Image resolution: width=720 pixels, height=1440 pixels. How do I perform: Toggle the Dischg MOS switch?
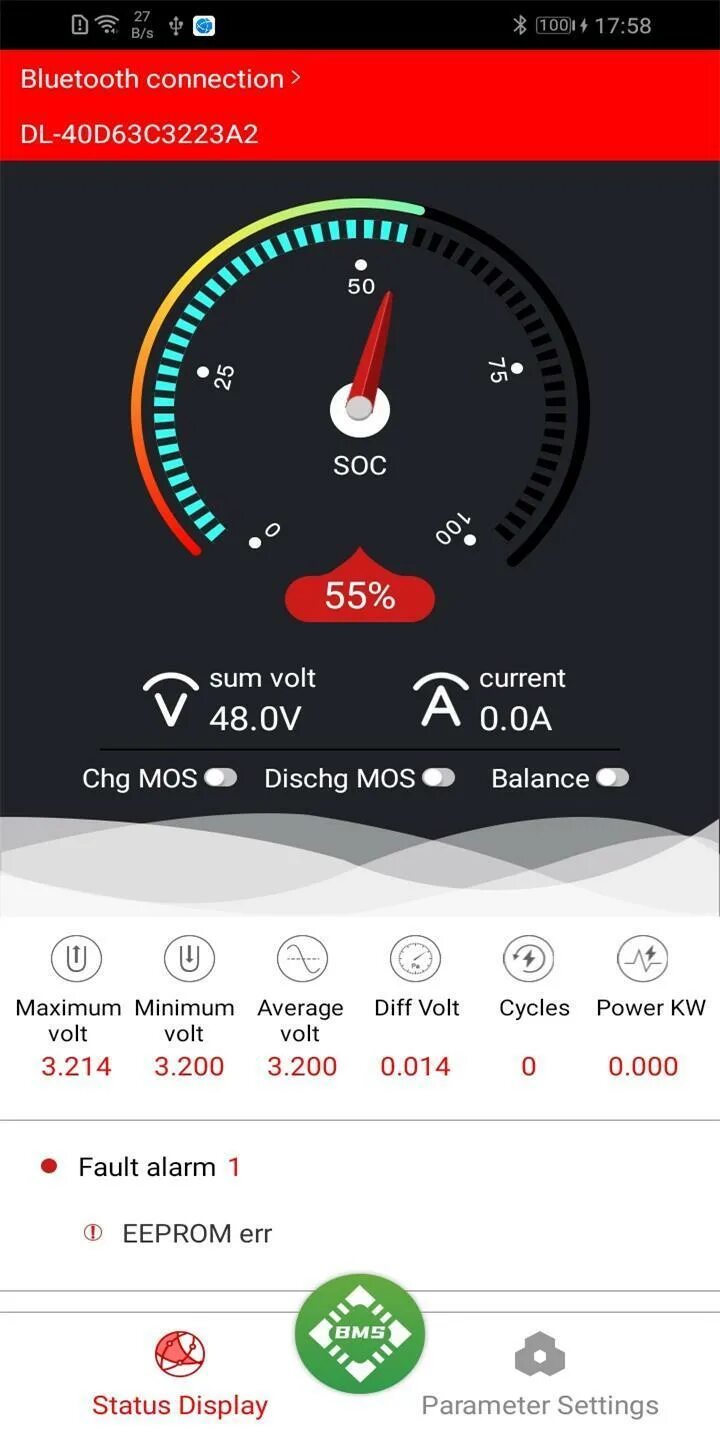(438, 778)
